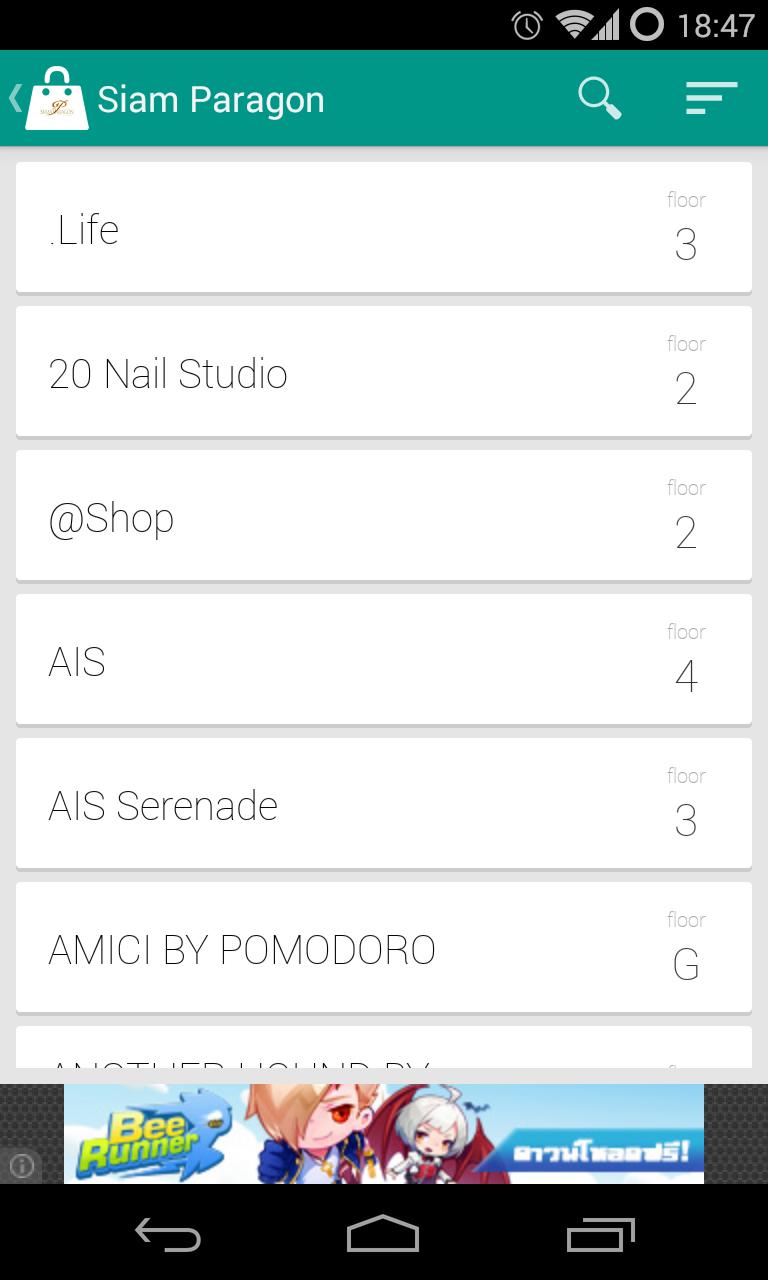Tap the floor 3 label beside .Life
The height and width of the screenshot is (1280, 768).
pos(686,230)
